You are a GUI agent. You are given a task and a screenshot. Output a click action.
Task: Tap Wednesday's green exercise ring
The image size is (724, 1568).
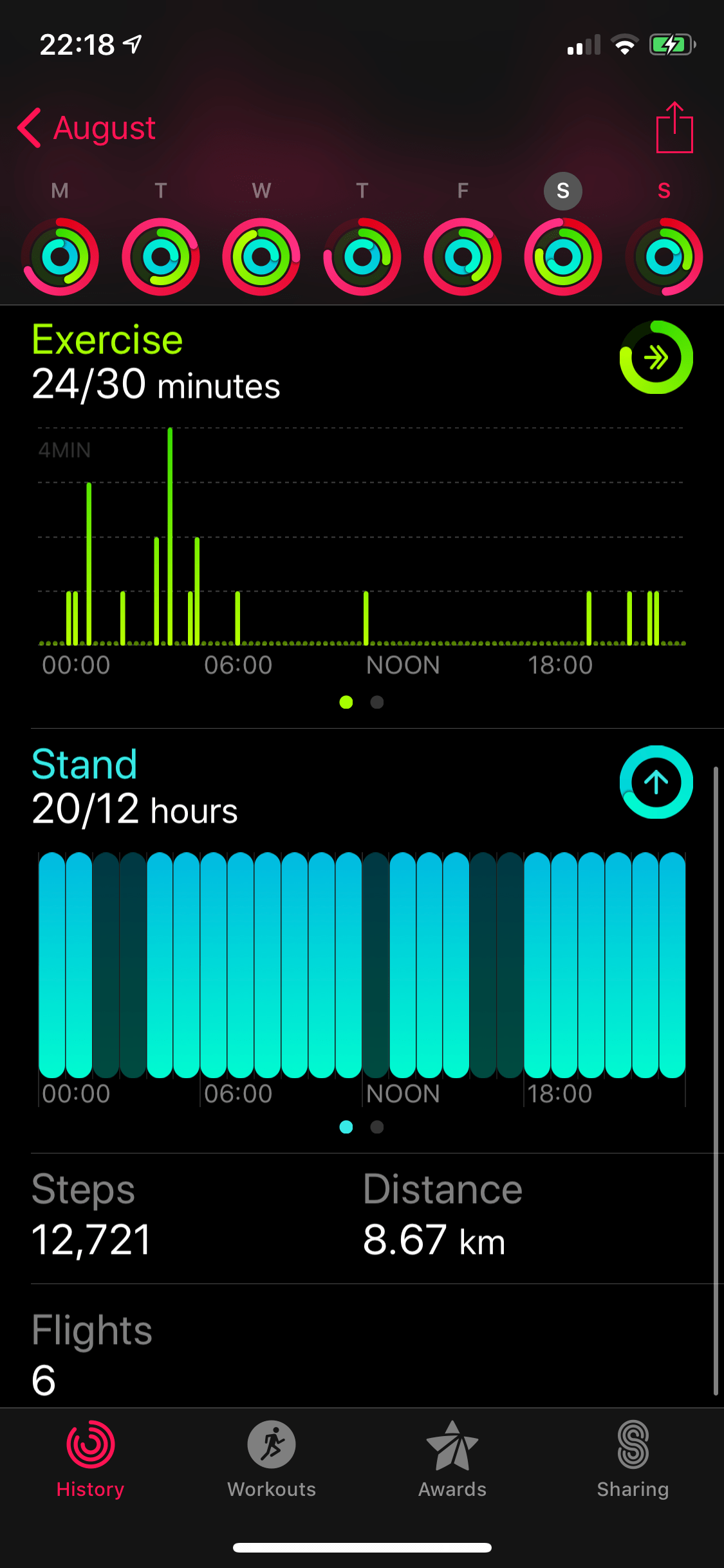click(261, 256)
